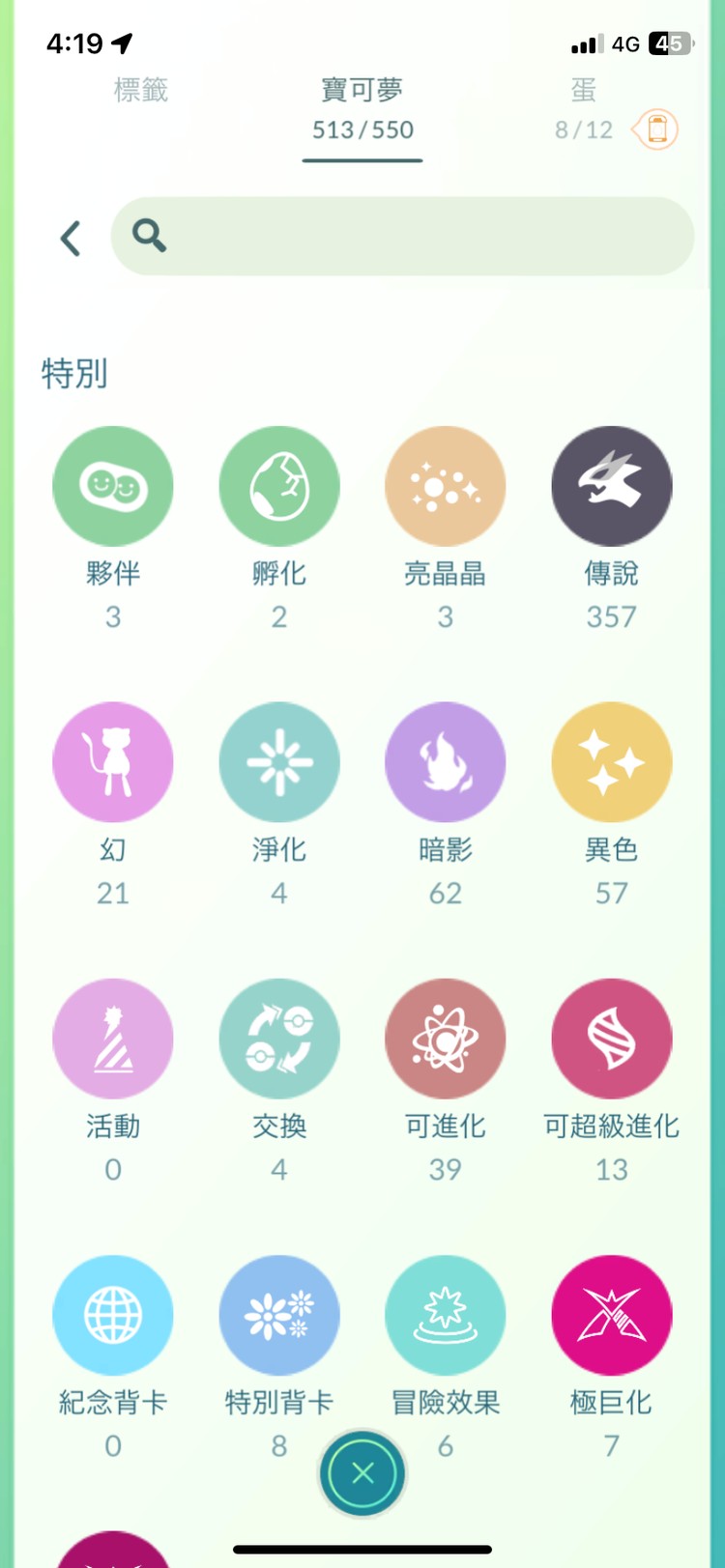Open the 冒險效果 adventure effect filter
725x1568 pixels.
pos(445,1314)
